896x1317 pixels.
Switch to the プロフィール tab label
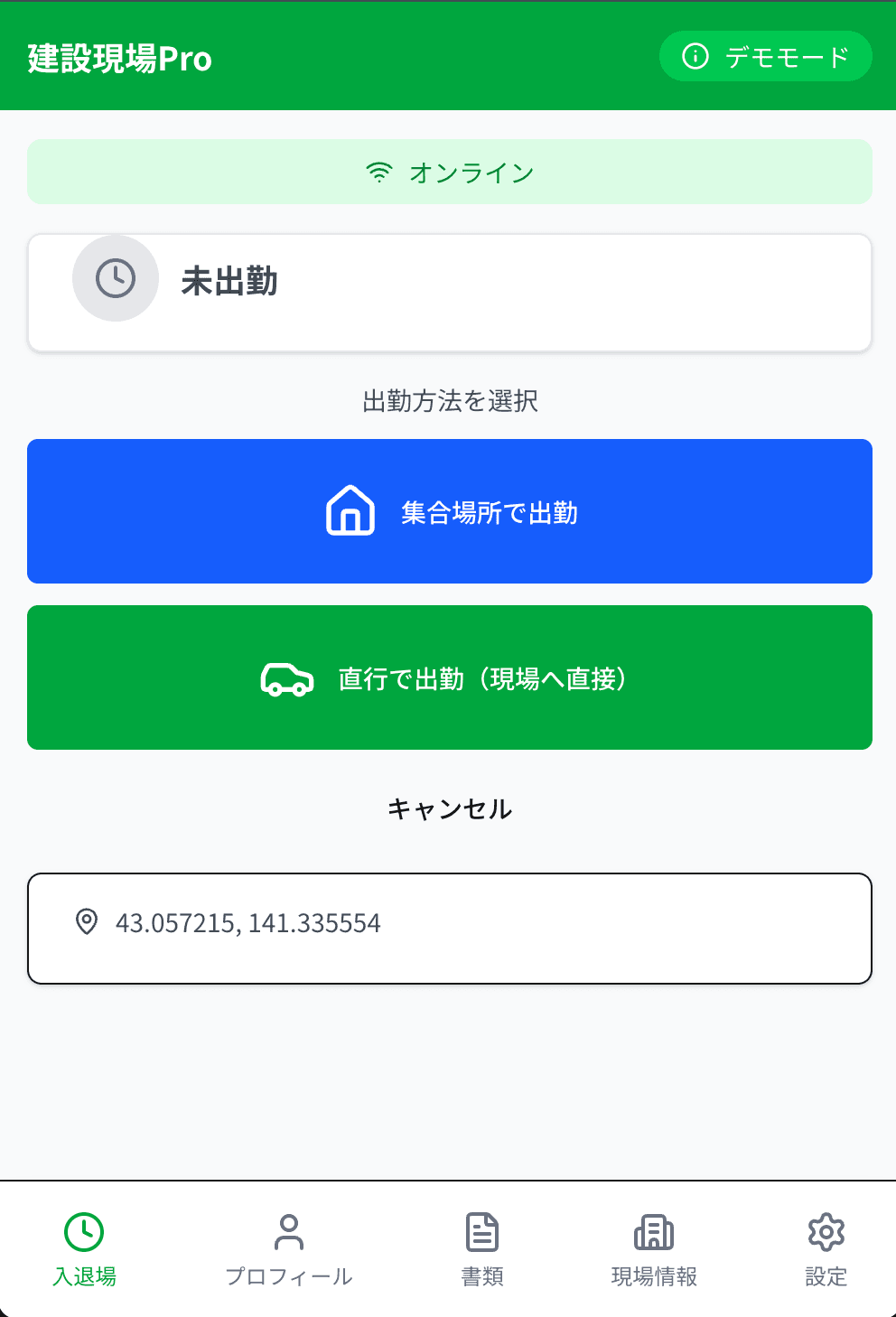pyautogui.click(x=289, y=1276)
